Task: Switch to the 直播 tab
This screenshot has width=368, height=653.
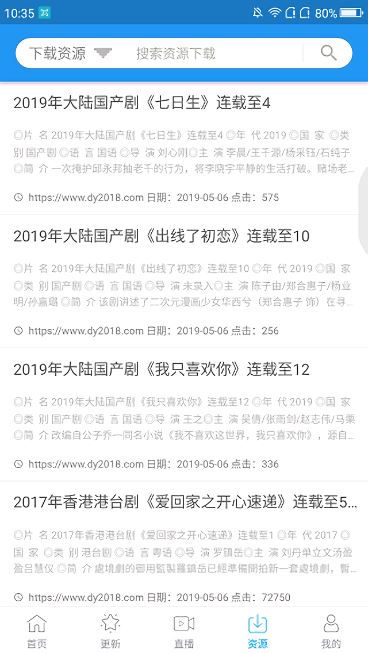Action: point(184,631)
